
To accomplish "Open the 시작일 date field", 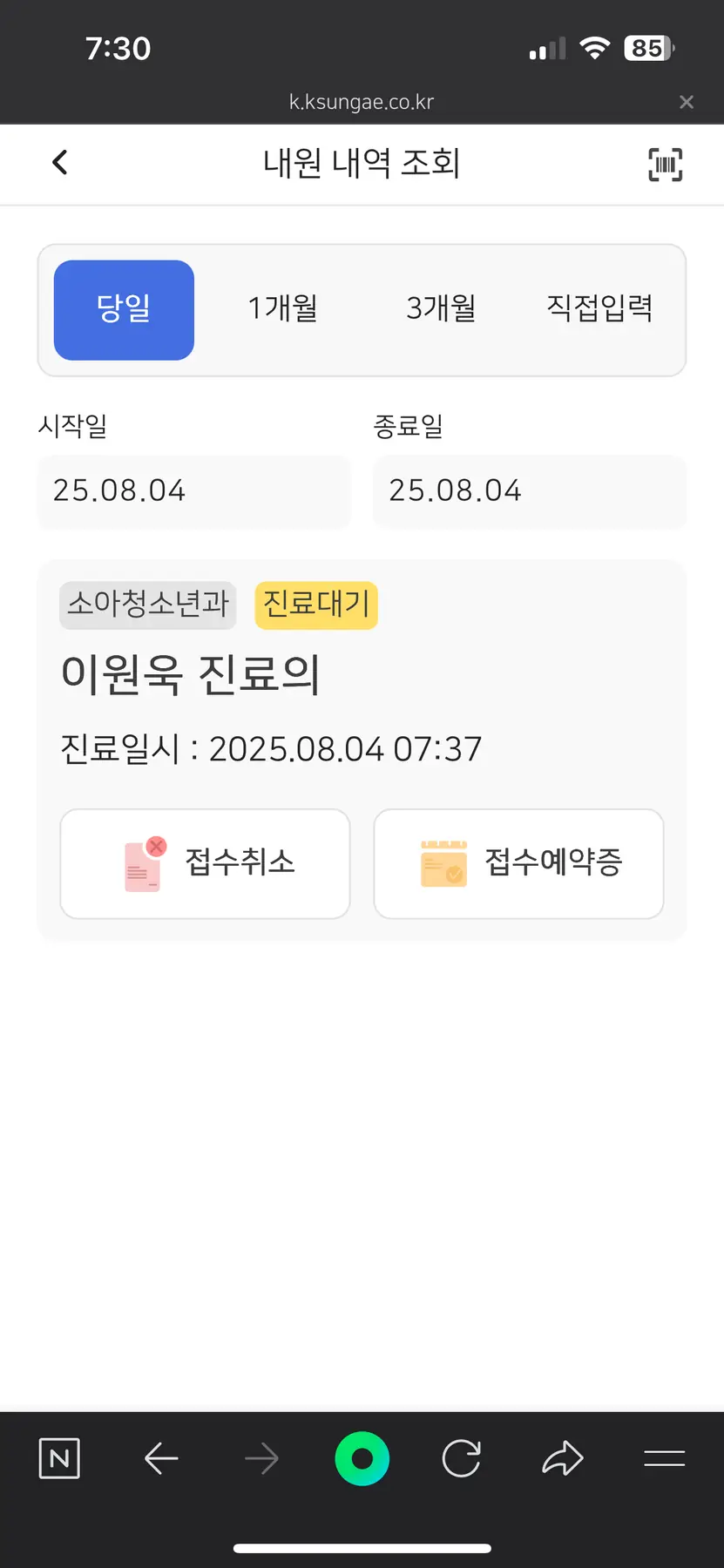I will point(193,490).
